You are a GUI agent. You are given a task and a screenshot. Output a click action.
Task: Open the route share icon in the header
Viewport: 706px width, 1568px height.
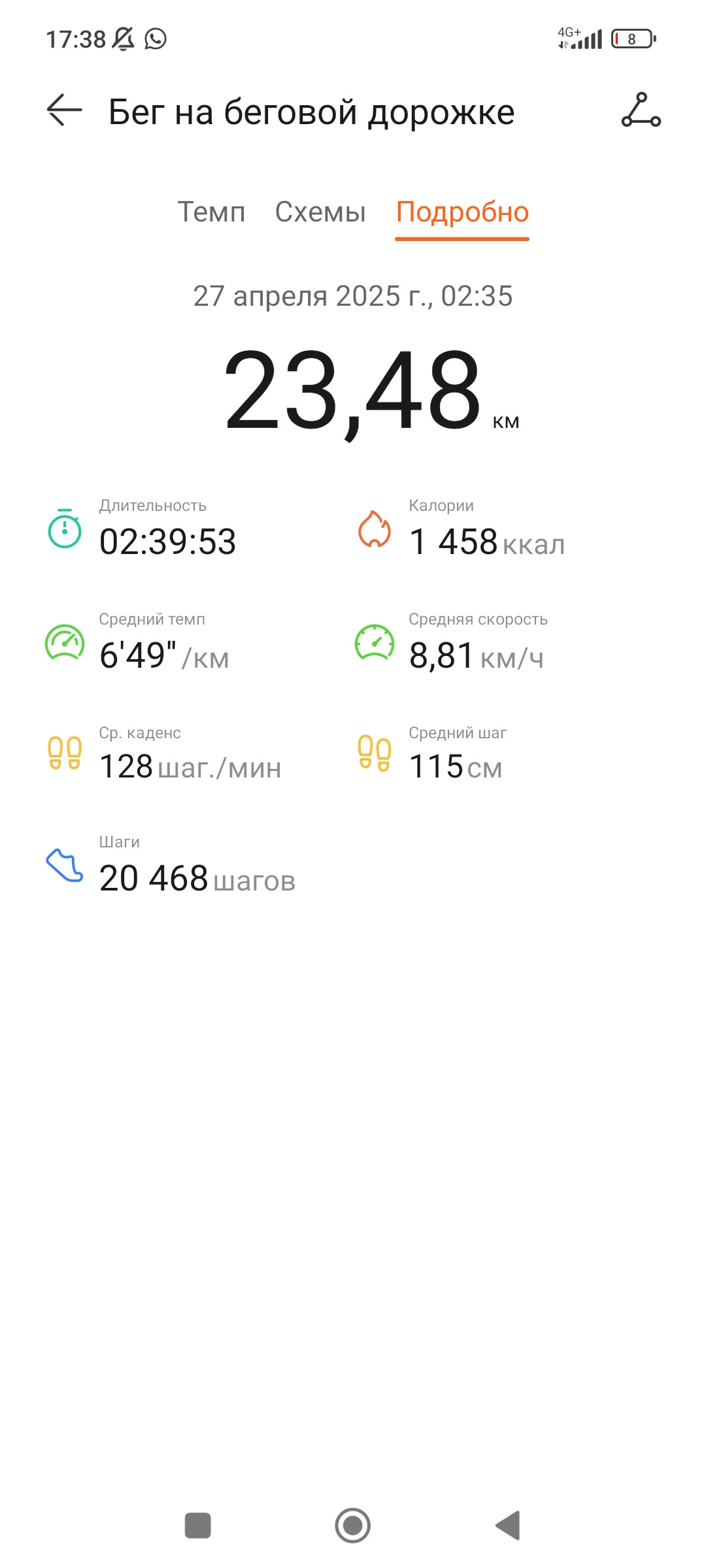coord(641,110)
